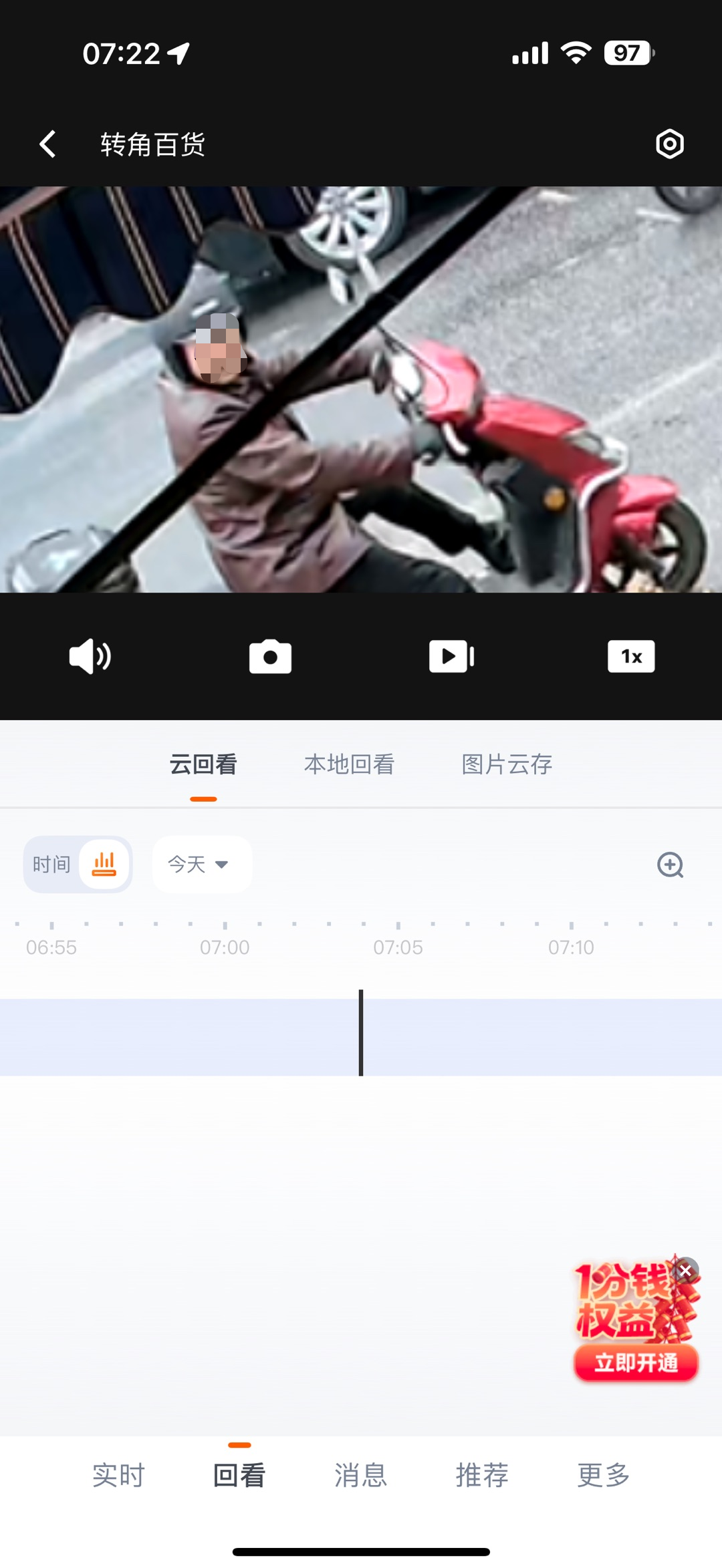Viewport: 722px width, 1568px height.
Task: Go back using the top-left arrow
Action: point(47,144)
